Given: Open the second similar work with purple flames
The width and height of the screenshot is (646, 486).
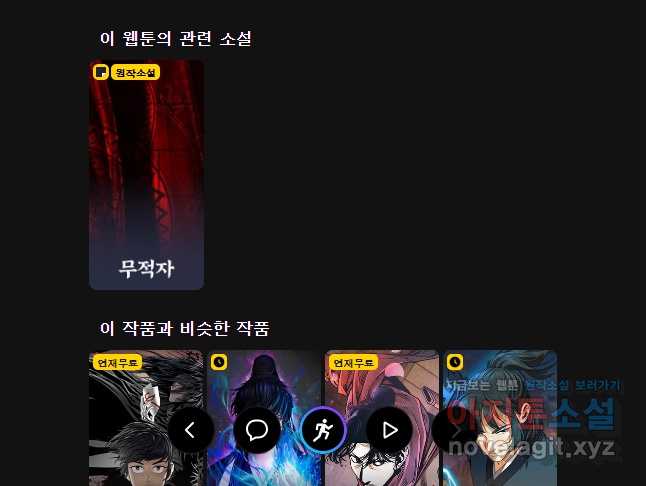Looking at the screenshot, I should 263,385.
